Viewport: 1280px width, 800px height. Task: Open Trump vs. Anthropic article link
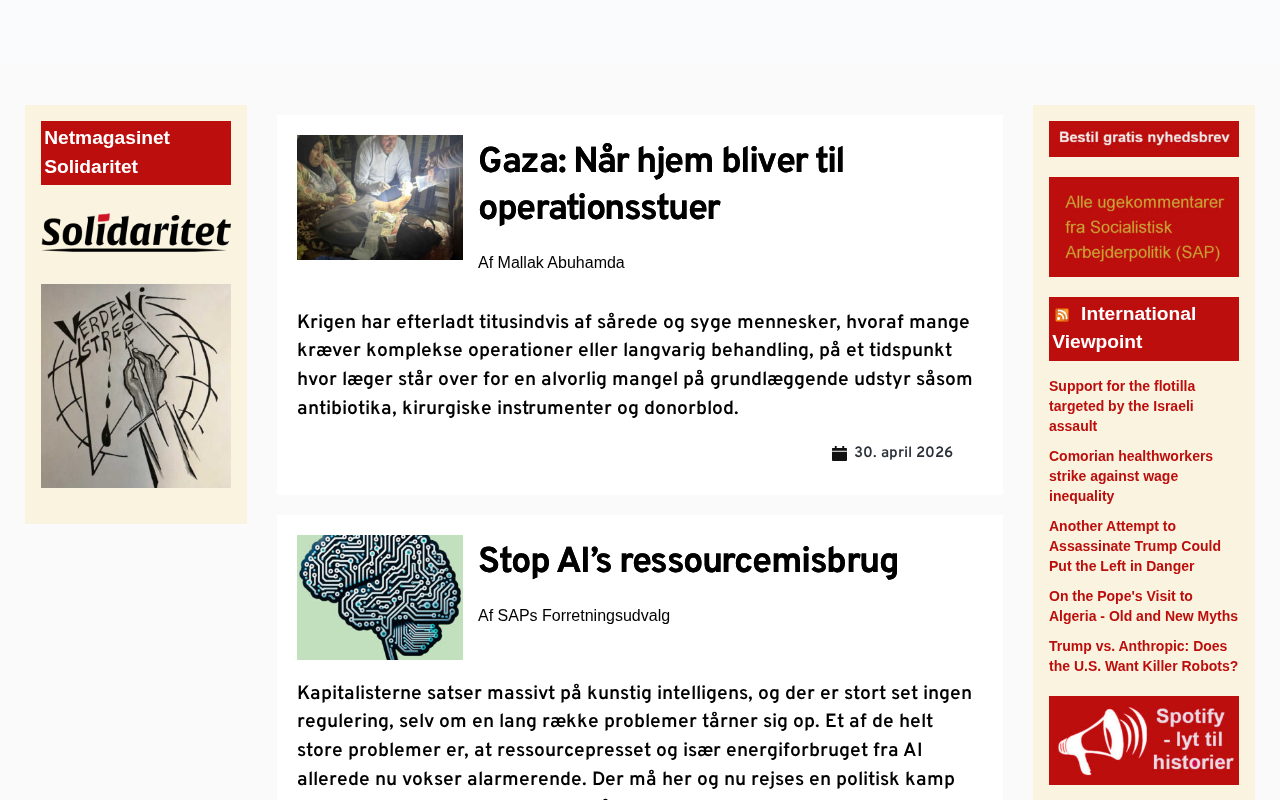(1143, 656)
